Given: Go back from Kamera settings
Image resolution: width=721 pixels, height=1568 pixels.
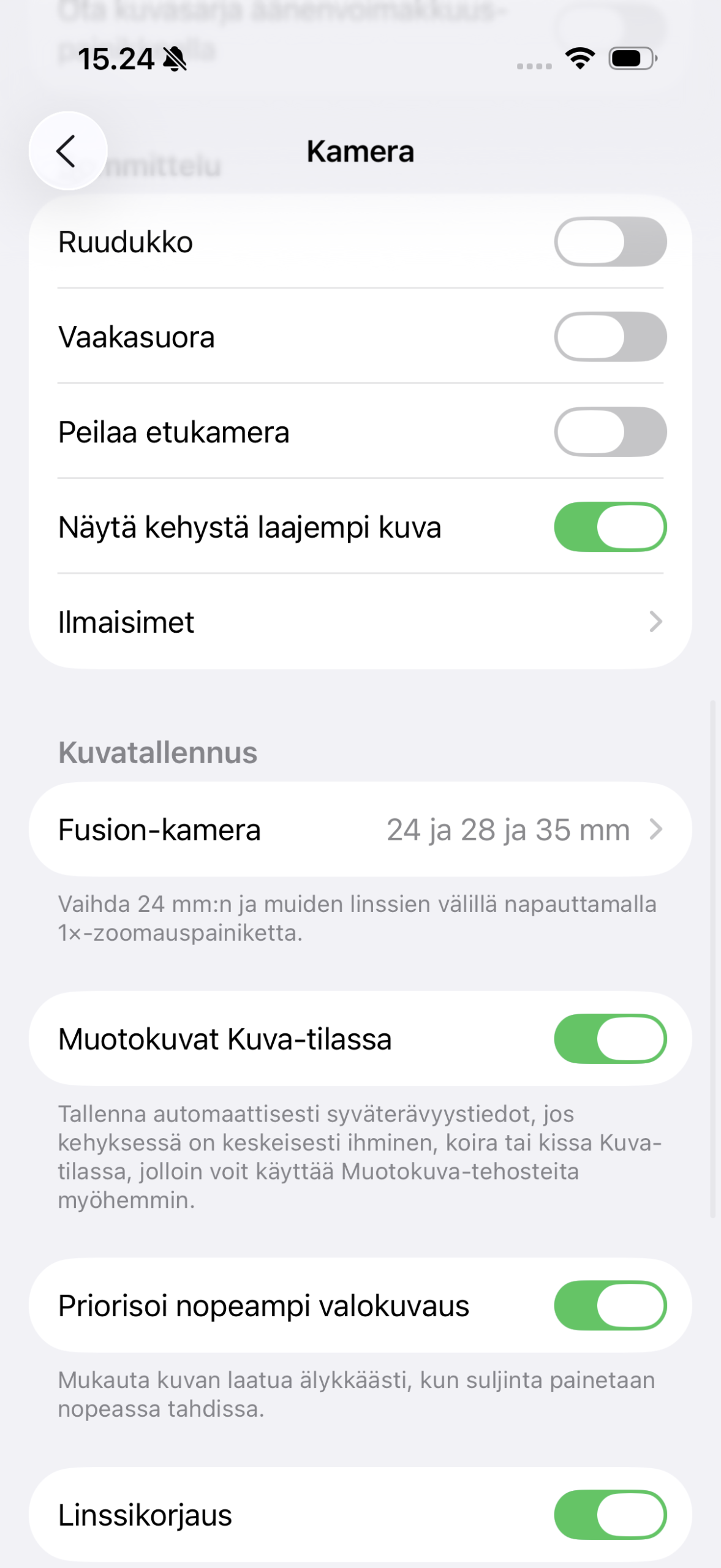Looking at the screenshot, I should click(67, 151).
